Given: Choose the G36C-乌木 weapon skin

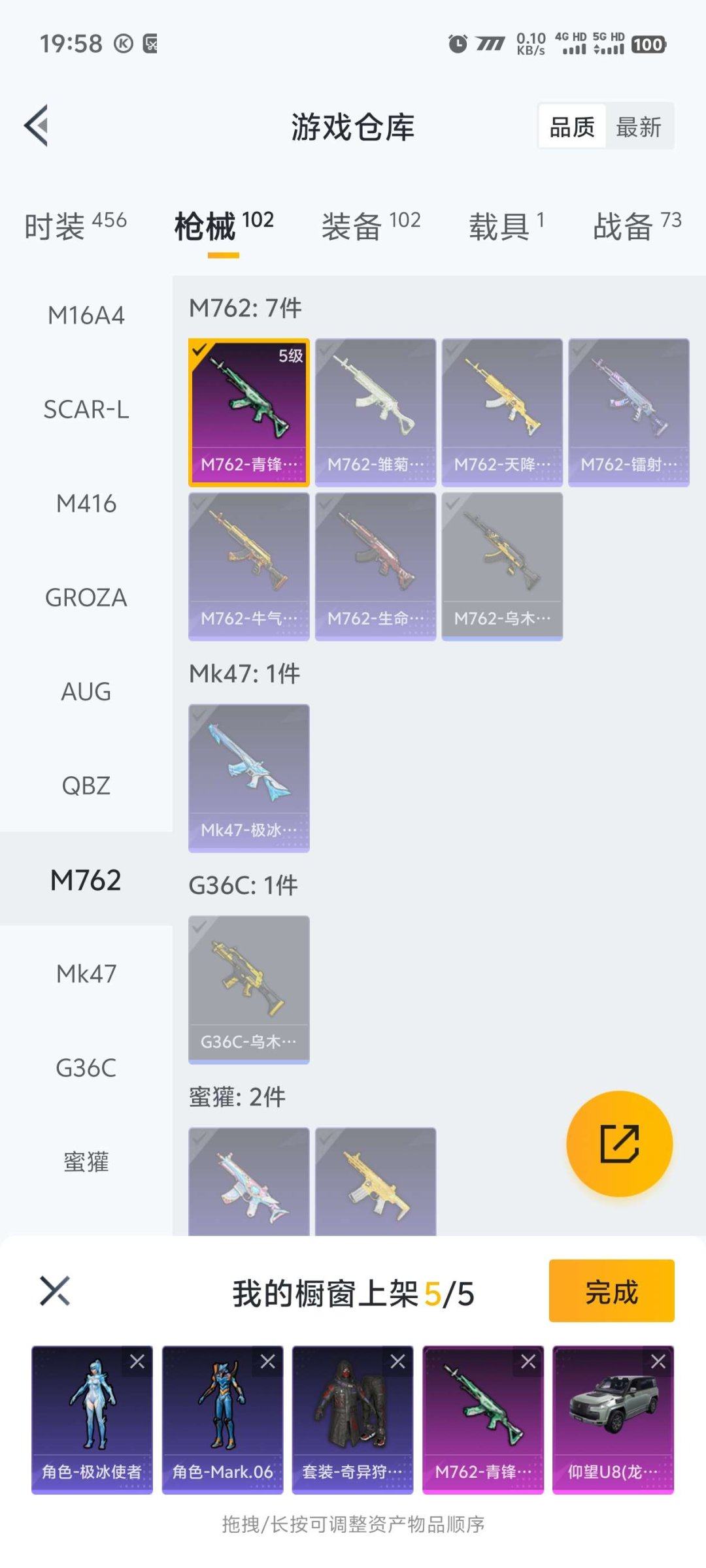Looking at the screenshot, I should tap(248, 989).
